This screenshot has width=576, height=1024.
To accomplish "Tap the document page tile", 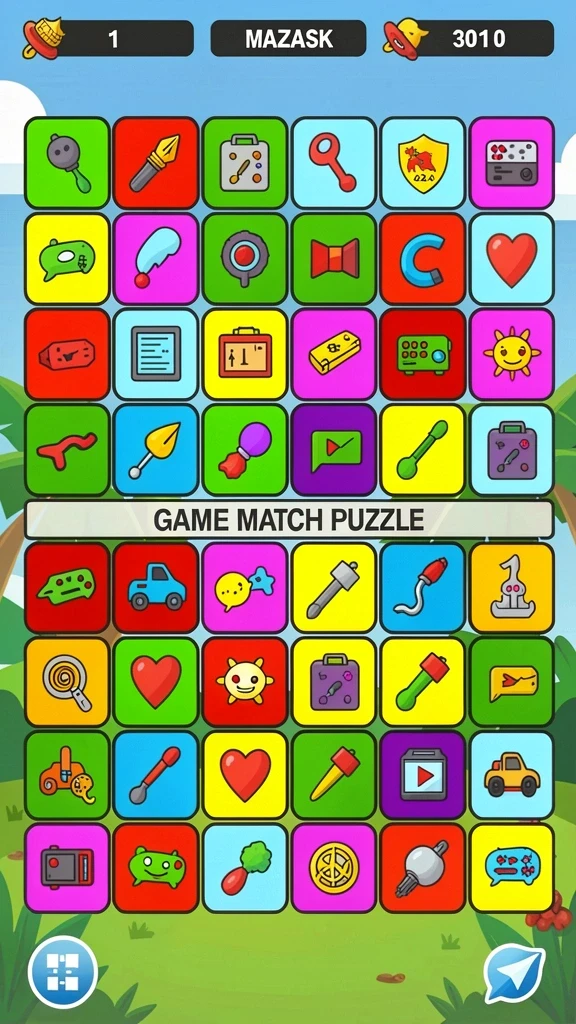I will [155, 354].
